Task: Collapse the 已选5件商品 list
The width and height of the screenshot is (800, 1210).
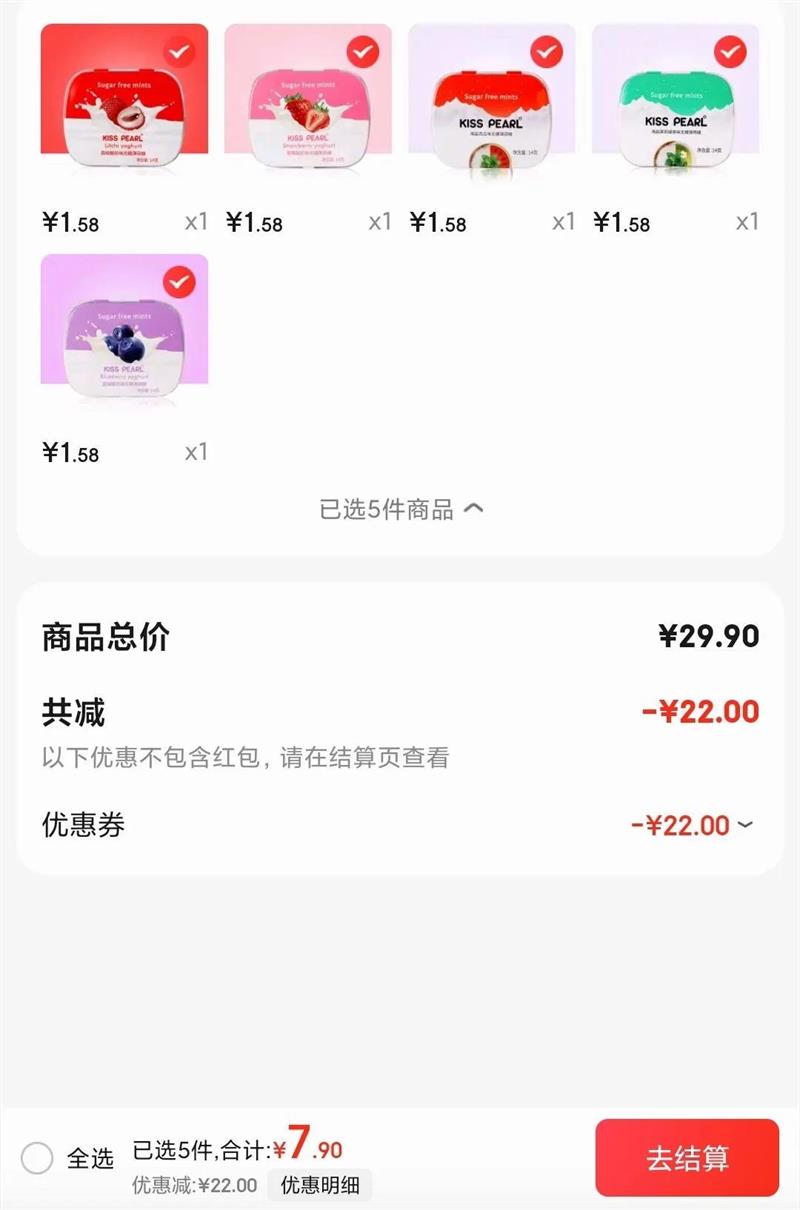Action: pyautogui.click(x=401, y=509)
